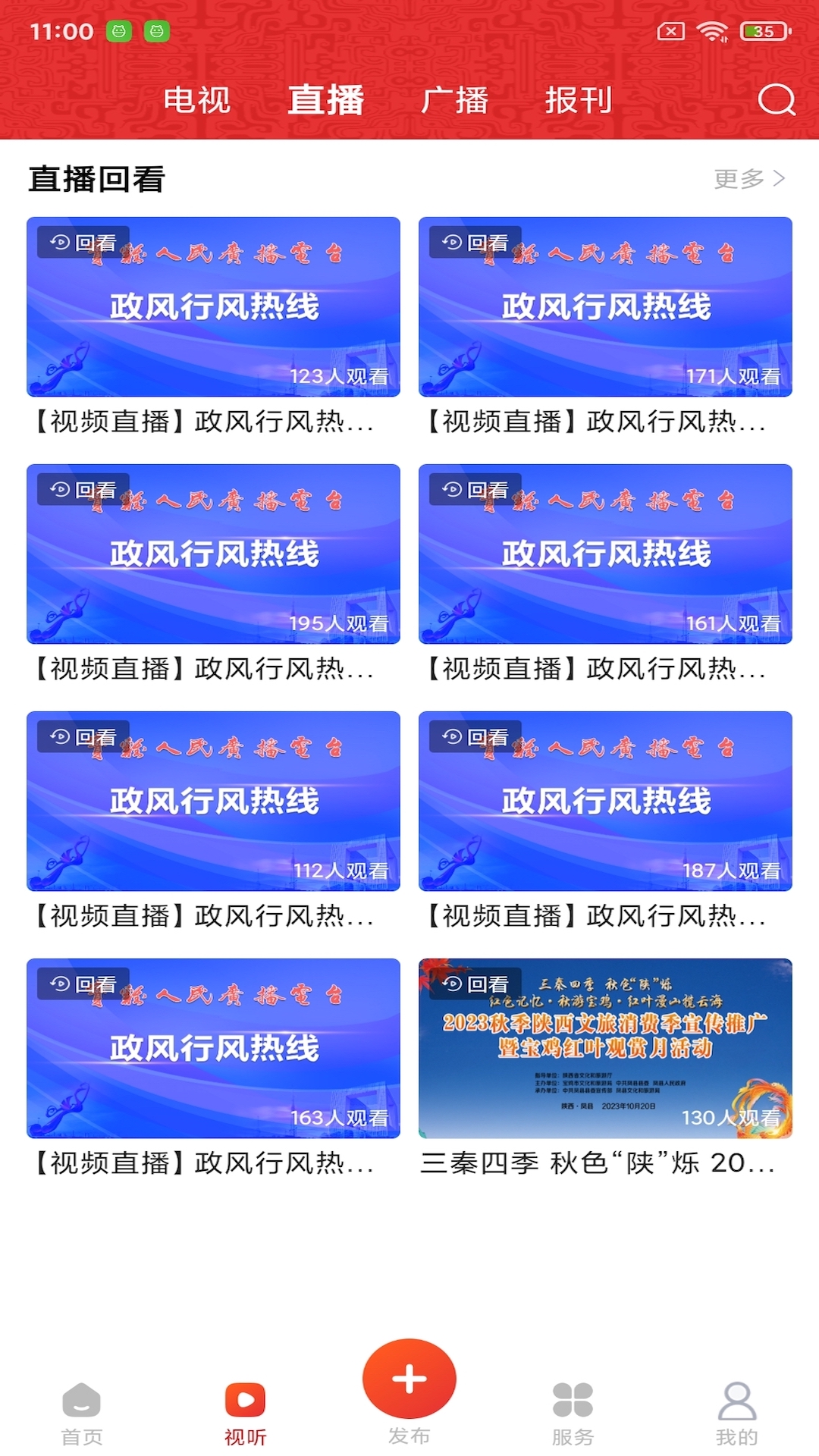Select the 视听 tab in bottom navigation
Screen dimensions: 819x1456
point(245,1412)
